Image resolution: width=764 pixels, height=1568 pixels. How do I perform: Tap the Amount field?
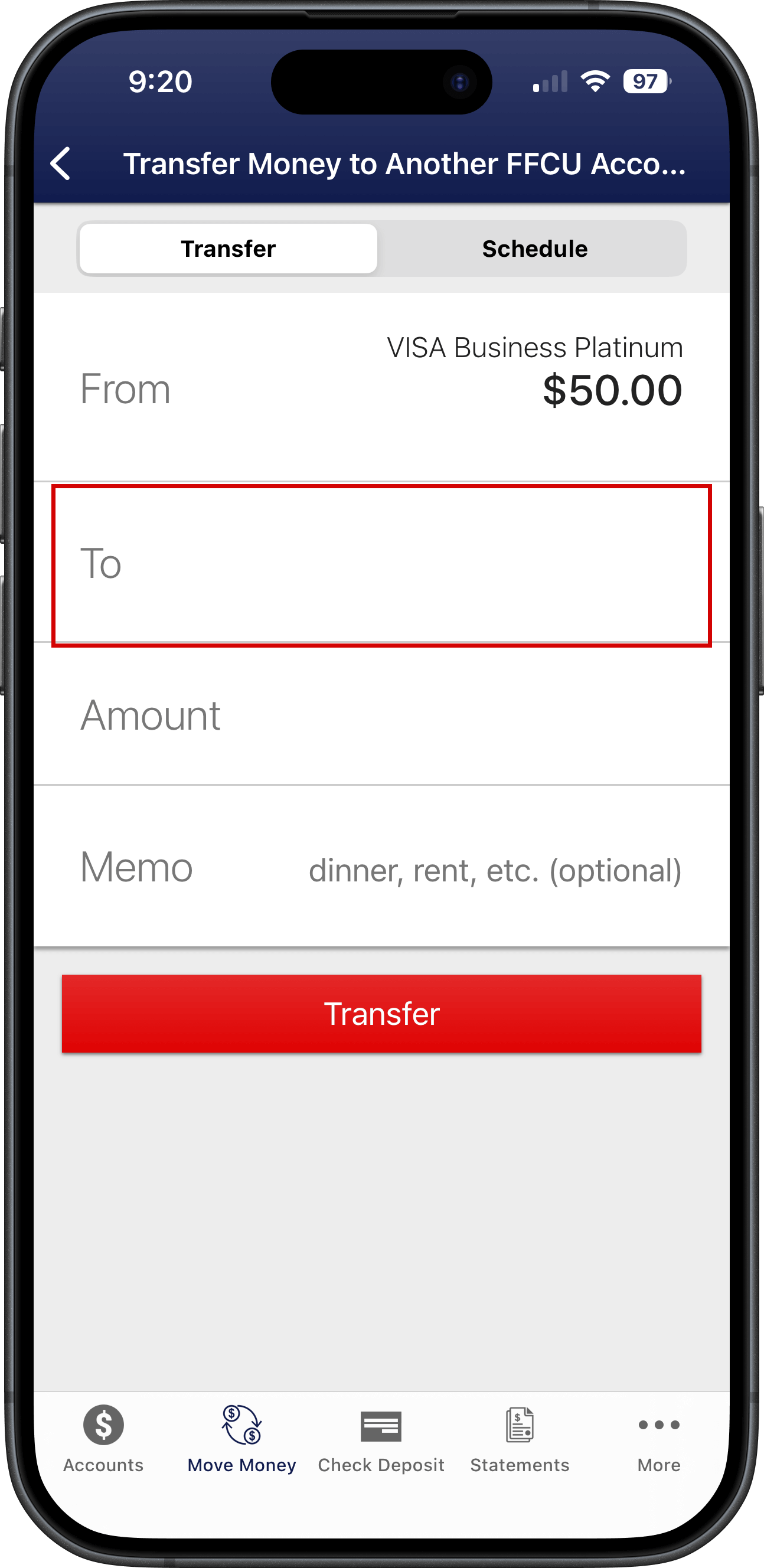pyautogui.click(x=381, y=714)
